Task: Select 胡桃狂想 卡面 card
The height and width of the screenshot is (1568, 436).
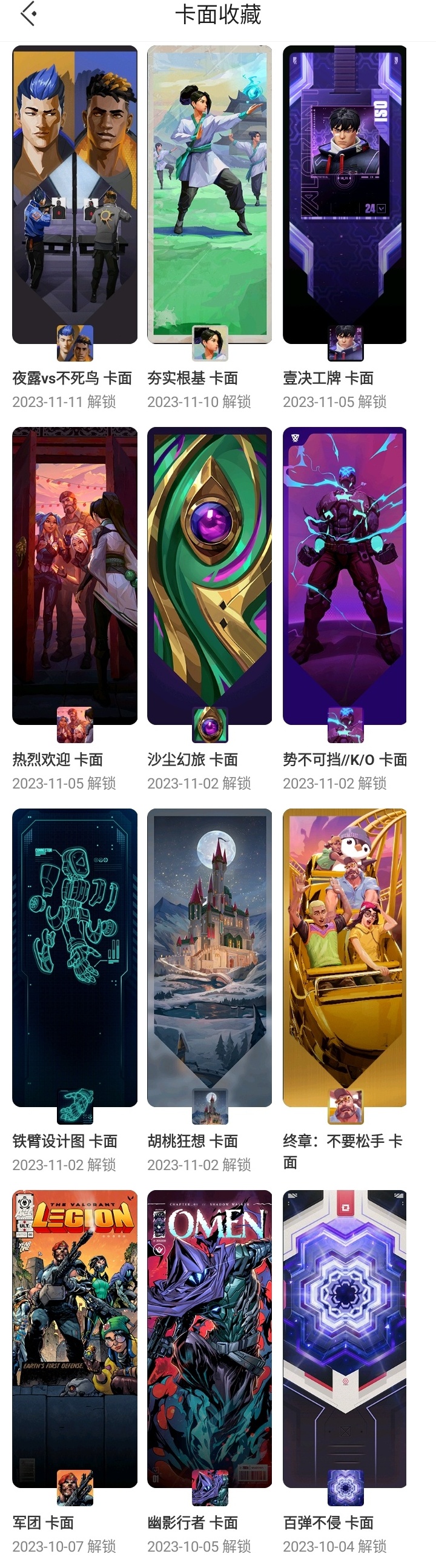Action: [210, 957]
